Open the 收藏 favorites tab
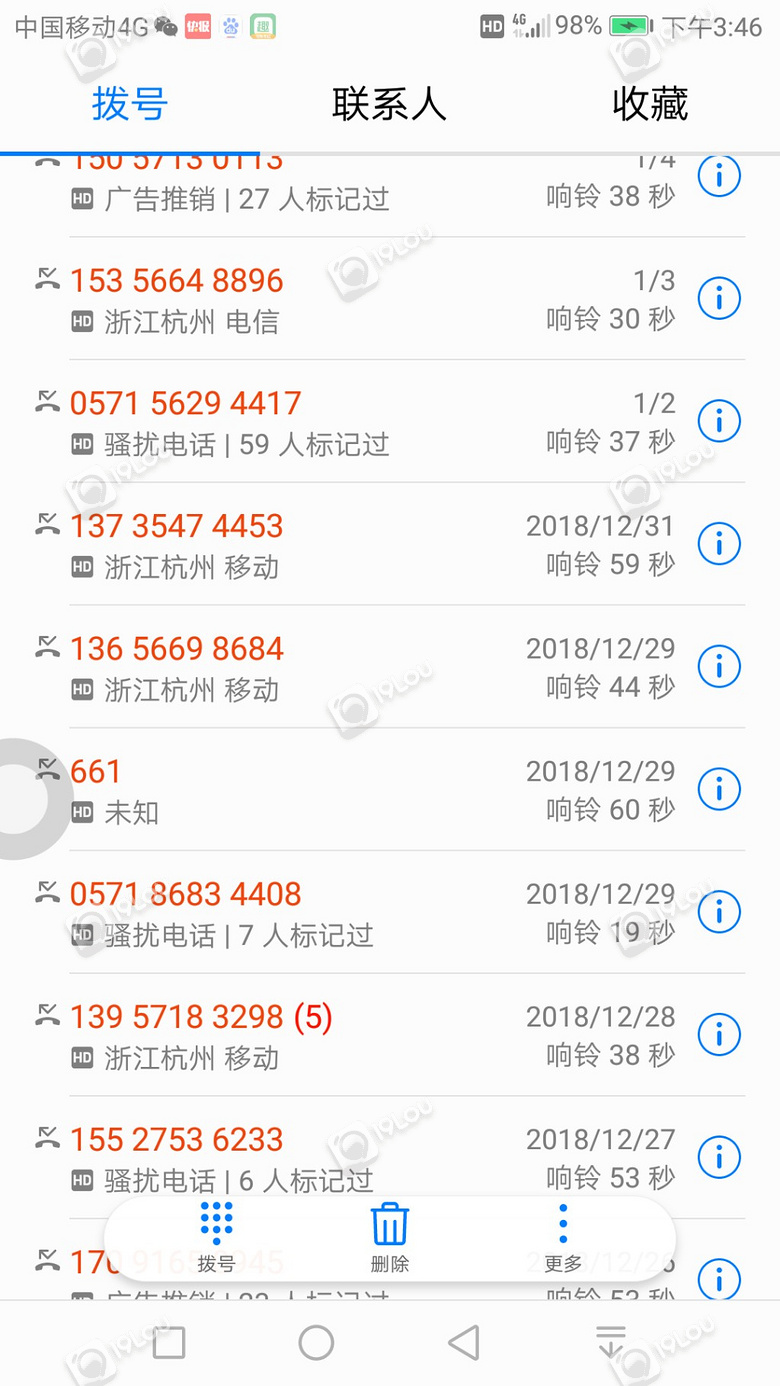780x1386 pixels. (646, 103)
